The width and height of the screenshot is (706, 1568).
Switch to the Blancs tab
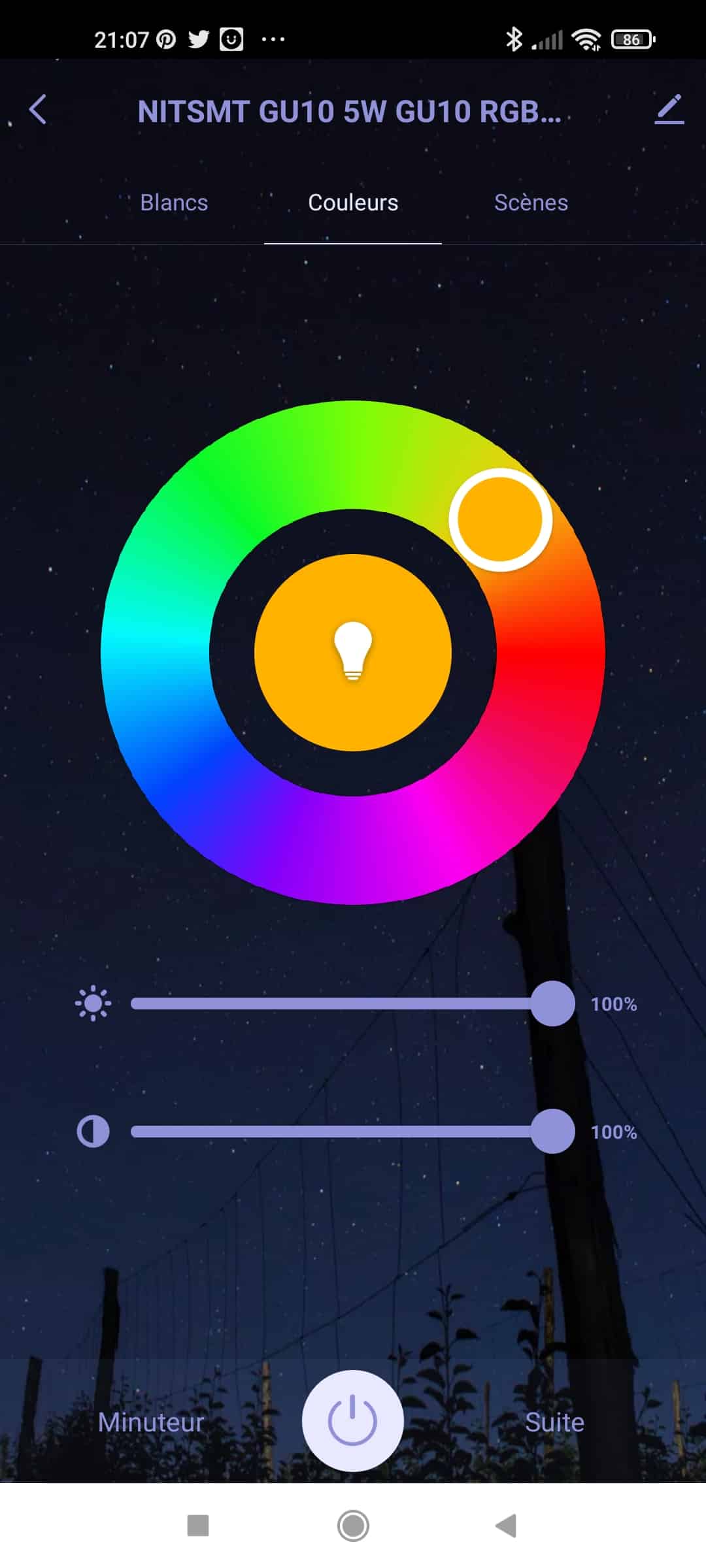(174, 203)
